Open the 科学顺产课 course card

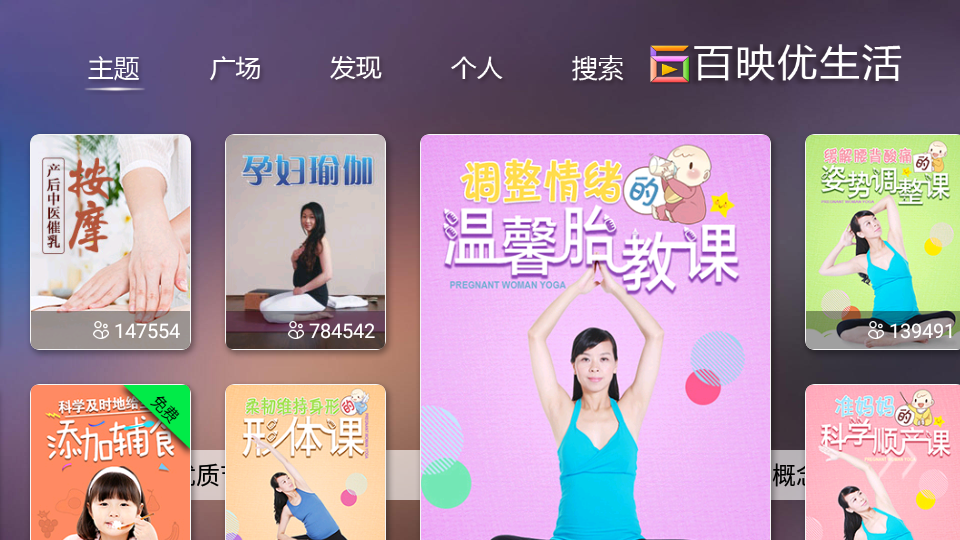point(882,462)
